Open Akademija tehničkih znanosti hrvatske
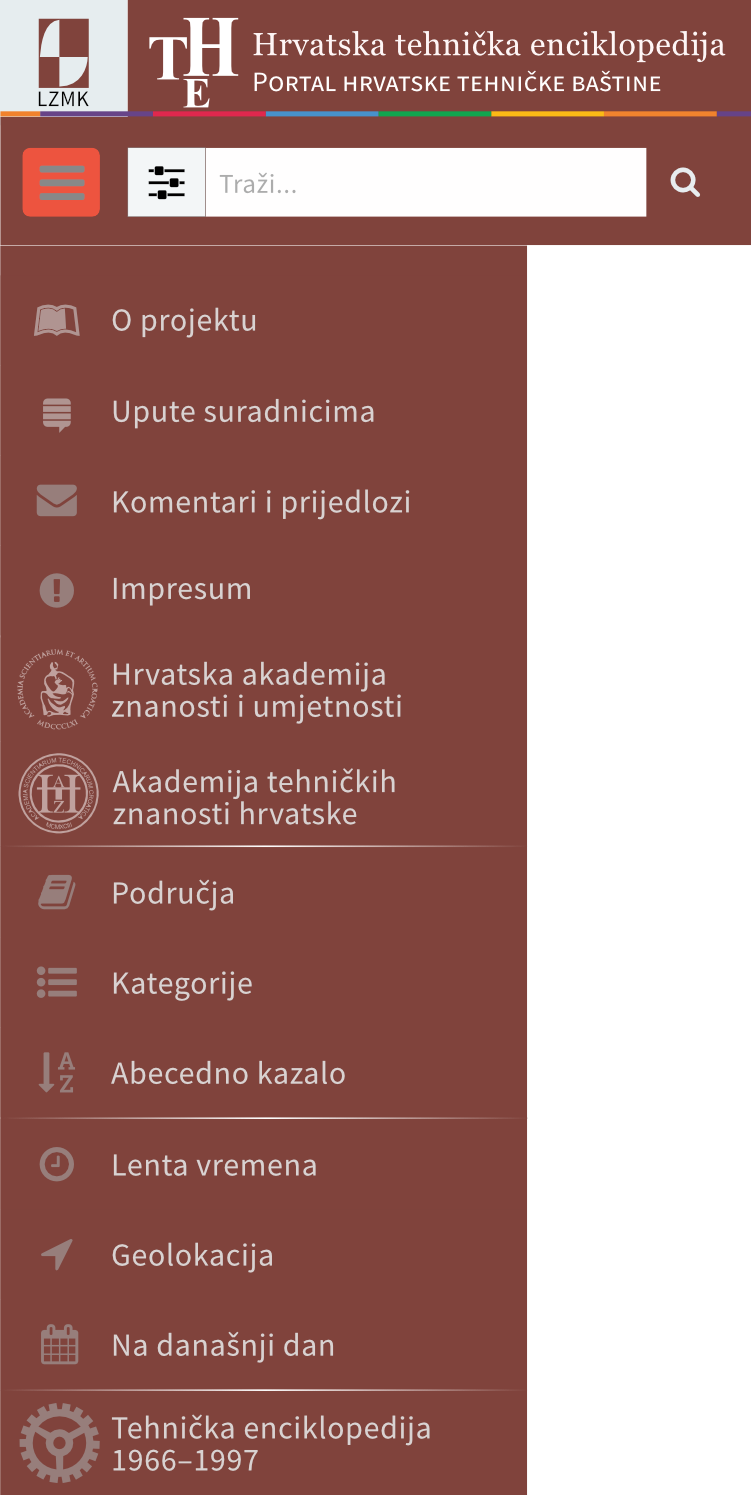The width and height of the screenshot is (751, 1495). coord(254,797)
